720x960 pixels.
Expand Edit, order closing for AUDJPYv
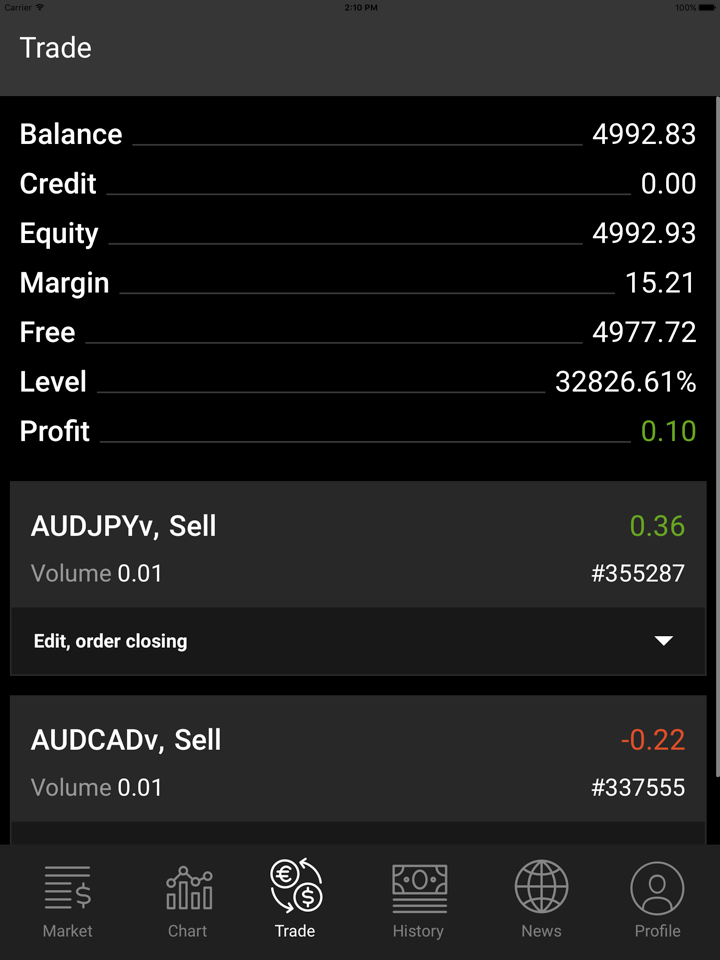coord(358,641)
